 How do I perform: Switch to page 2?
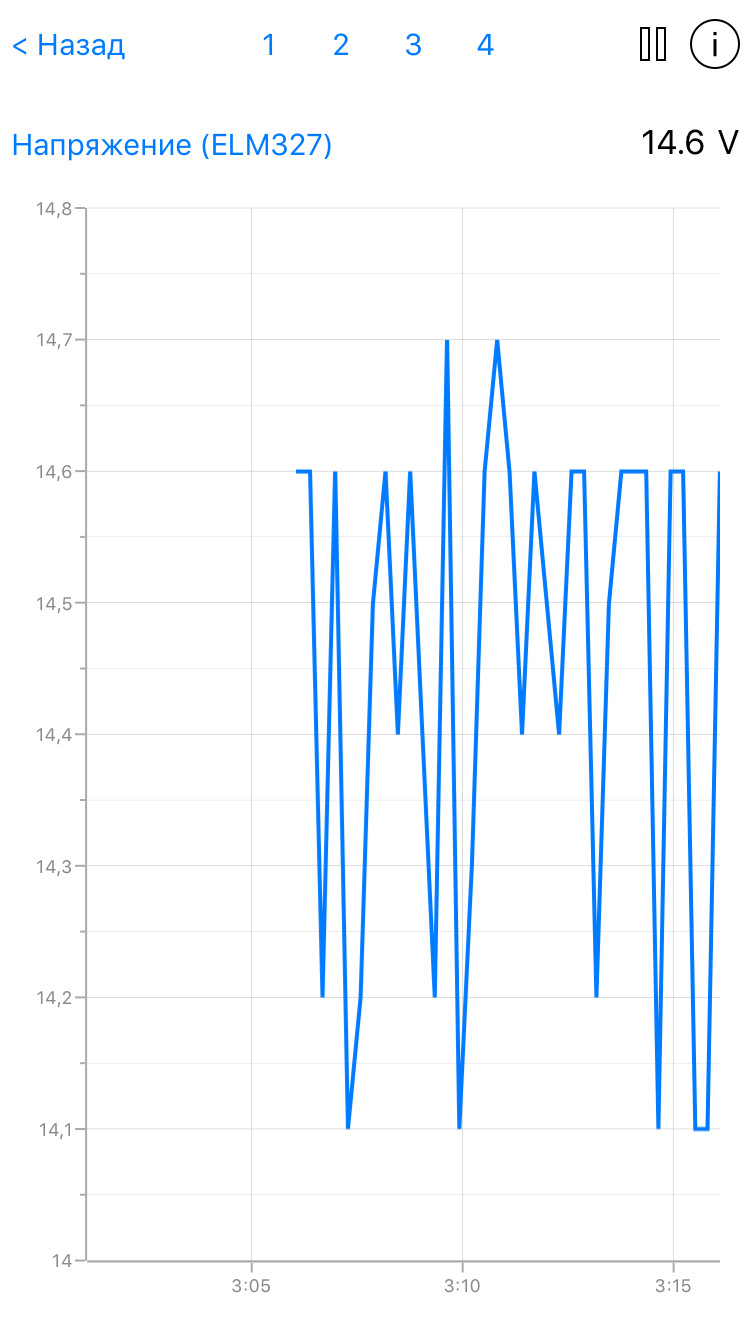tap(341, 45)
